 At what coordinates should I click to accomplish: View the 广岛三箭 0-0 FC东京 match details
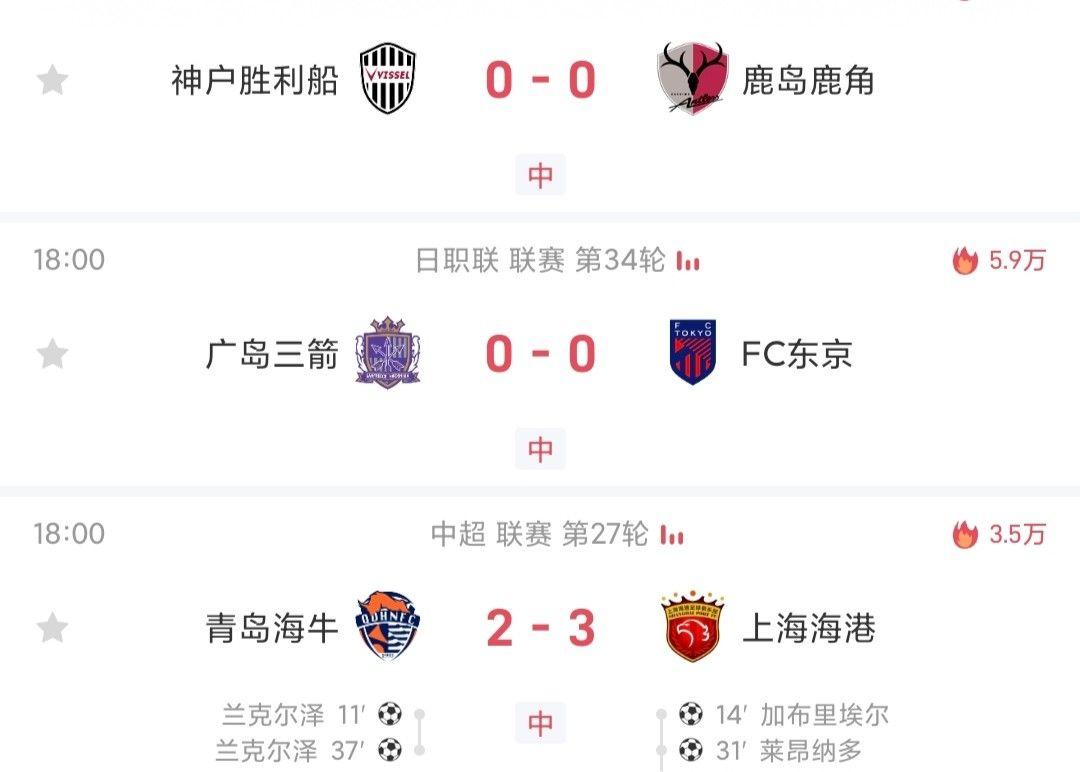(540, 354)
